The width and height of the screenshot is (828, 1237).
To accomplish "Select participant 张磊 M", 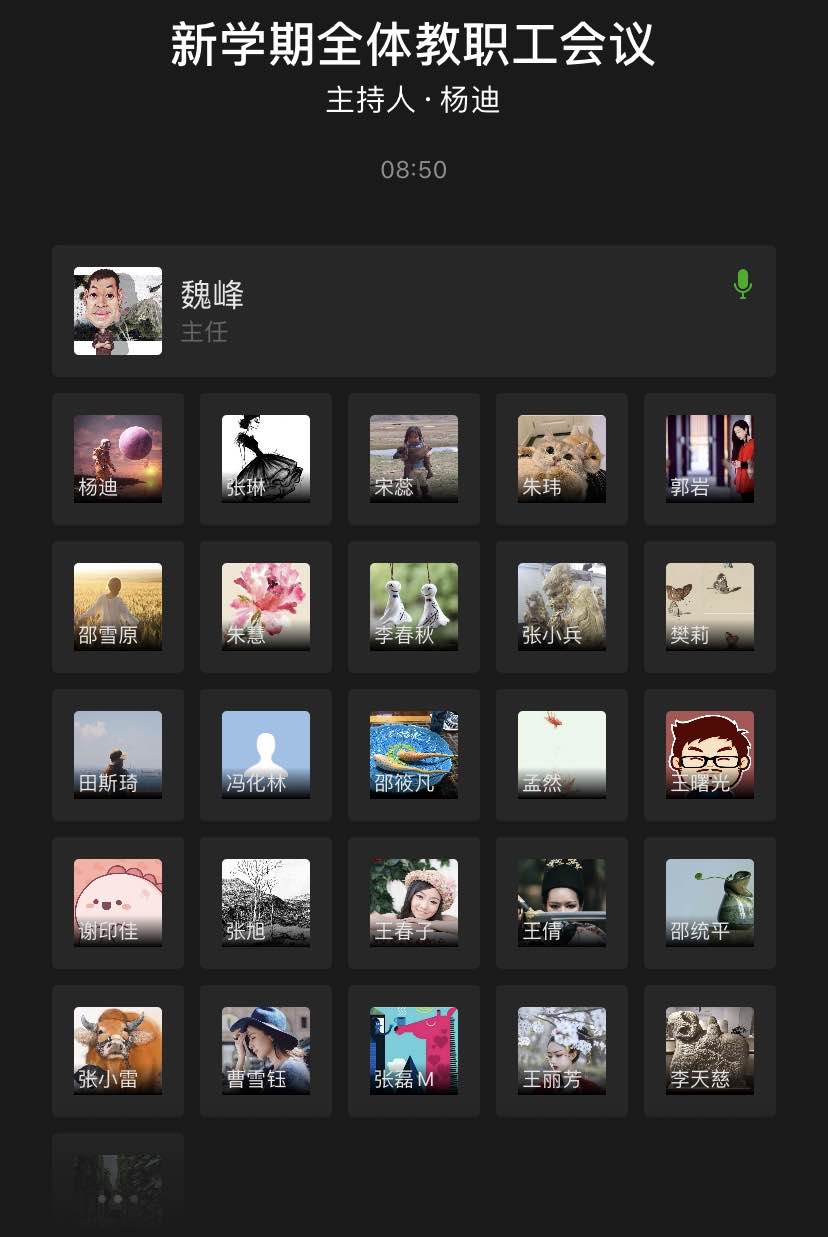I will coord(414,1051).
